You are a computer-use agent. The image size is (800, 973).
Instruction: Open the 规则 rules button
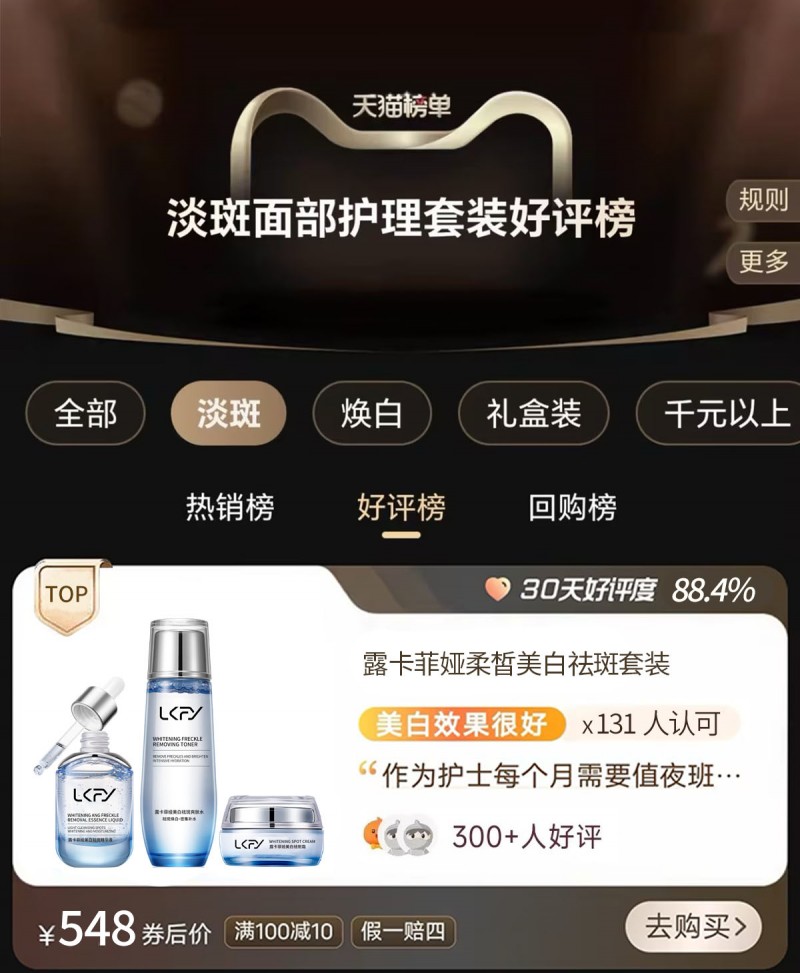(765, 199)
